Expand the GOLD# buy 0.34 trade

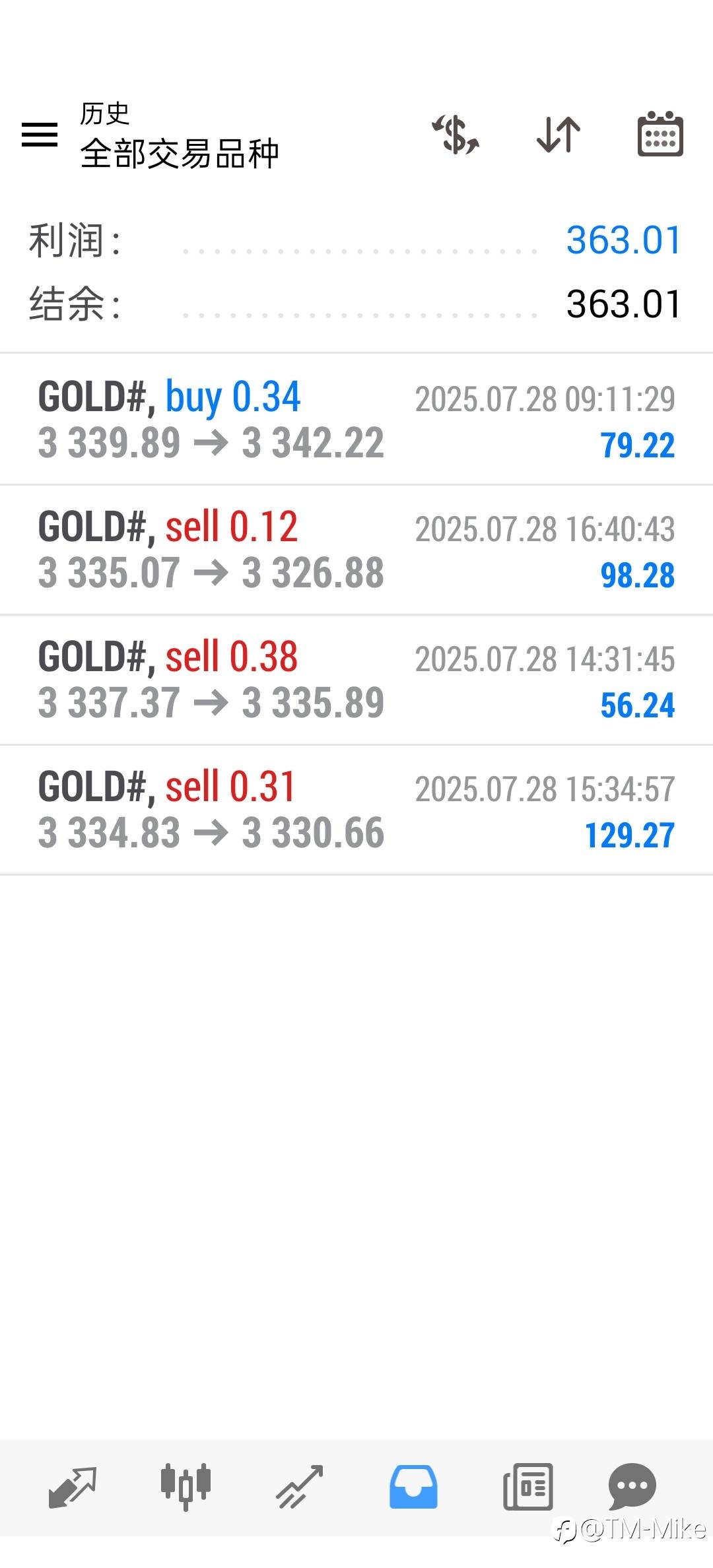click(x=356, y=420)
